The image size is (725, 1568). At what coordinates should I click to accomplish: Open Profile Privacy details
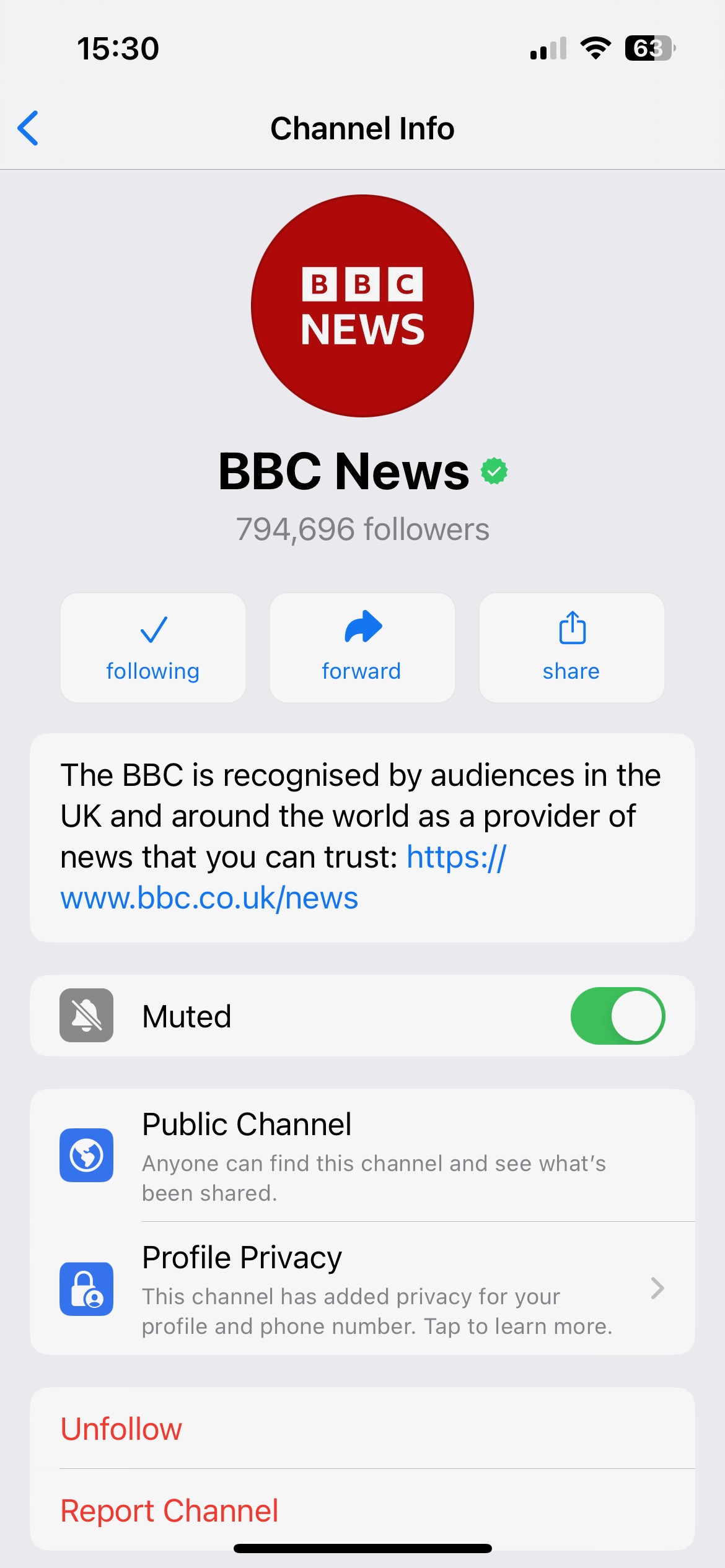click(362, 1288)
